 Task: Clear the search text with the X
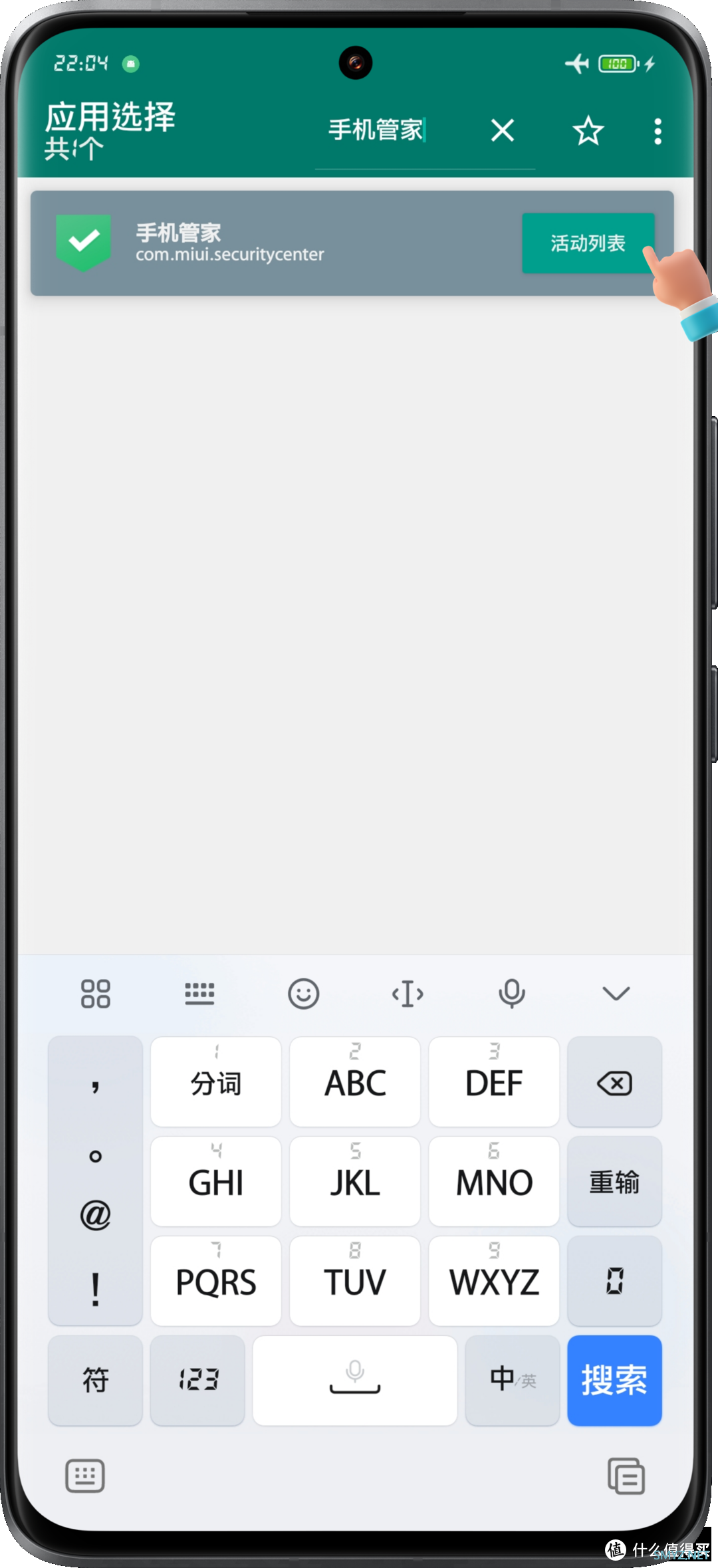(503, 130)
